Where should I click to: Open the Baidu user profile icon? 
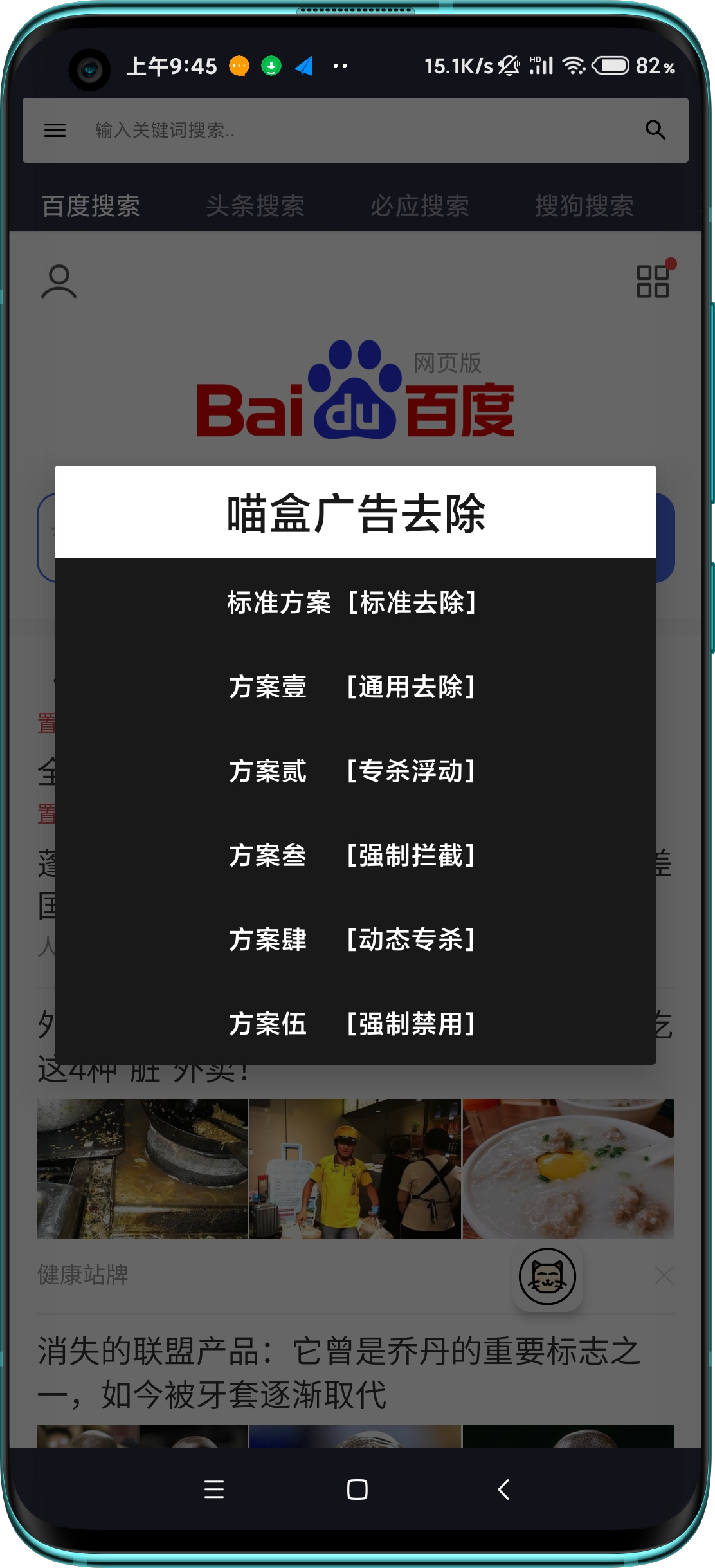(59, 282)
